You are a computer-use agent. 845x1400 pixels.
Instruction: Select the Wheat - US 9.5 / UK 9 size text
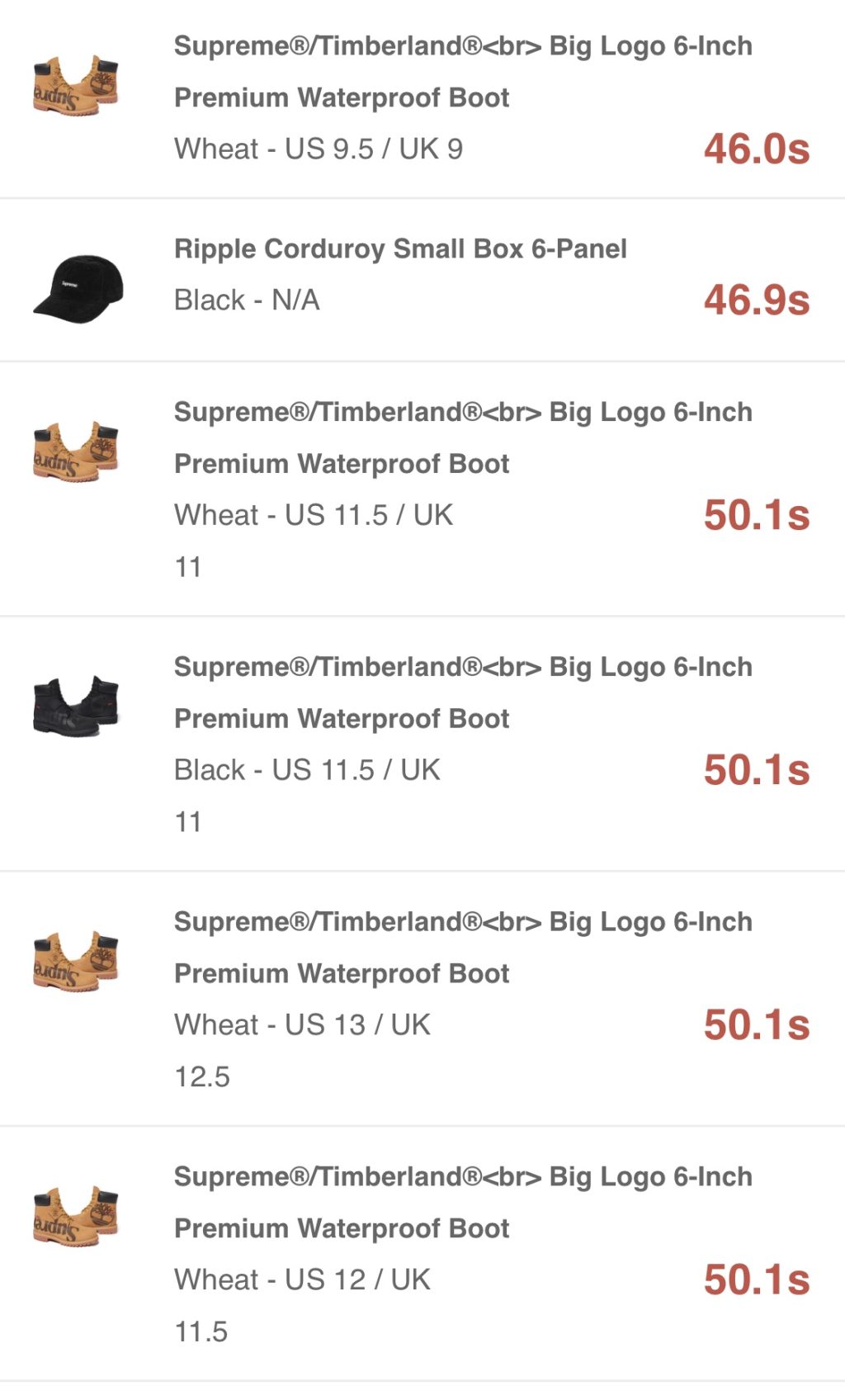click(319, 149)
